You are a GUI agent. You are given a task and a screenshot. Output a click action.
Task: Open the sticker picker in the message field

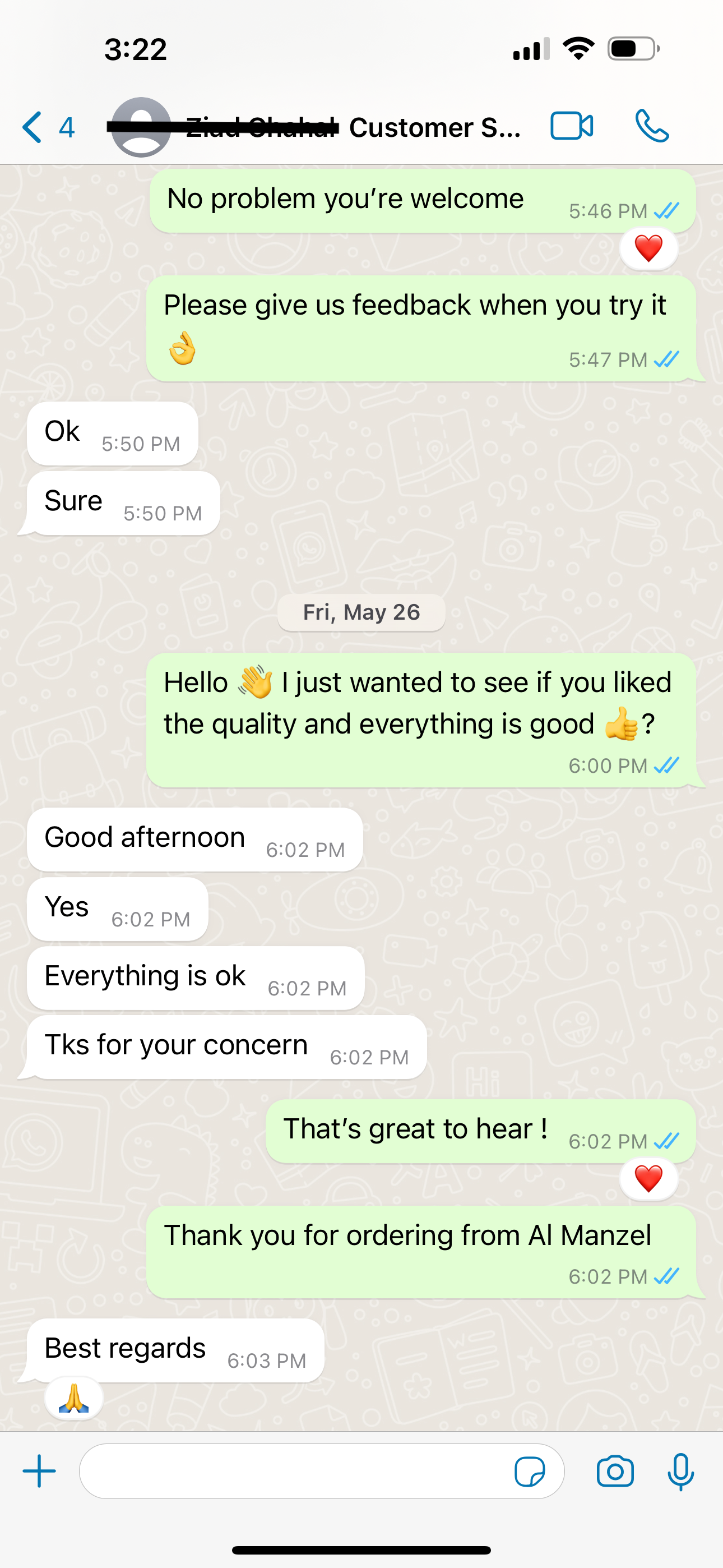(530, 1472)
